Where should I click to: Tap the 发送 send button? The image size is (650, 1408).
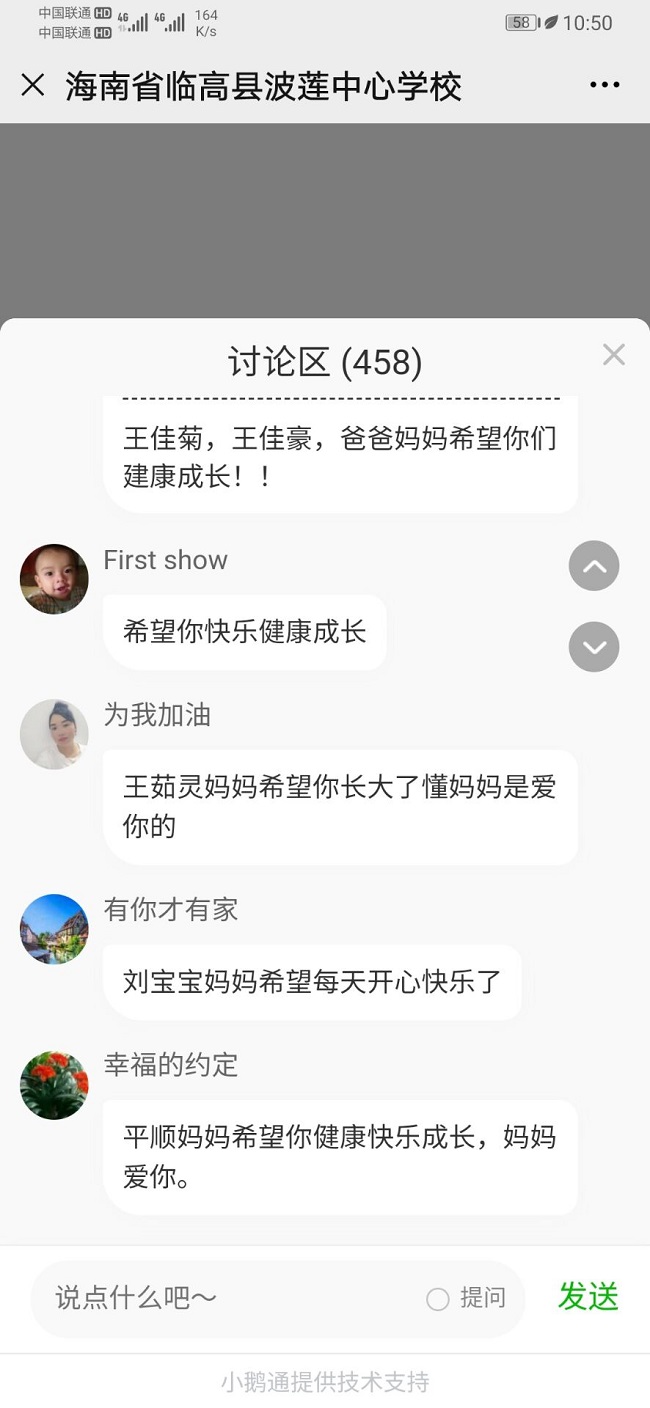pyautogui.click(x=588, y=1297)
